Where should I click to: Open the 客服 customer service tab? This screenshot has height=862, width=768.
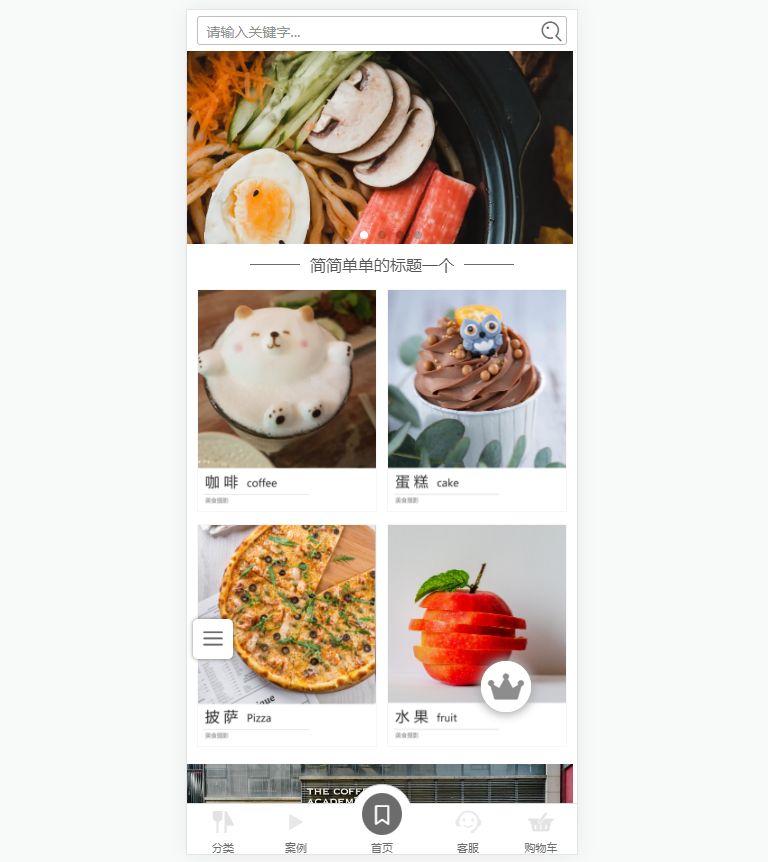tap(468, 831)
